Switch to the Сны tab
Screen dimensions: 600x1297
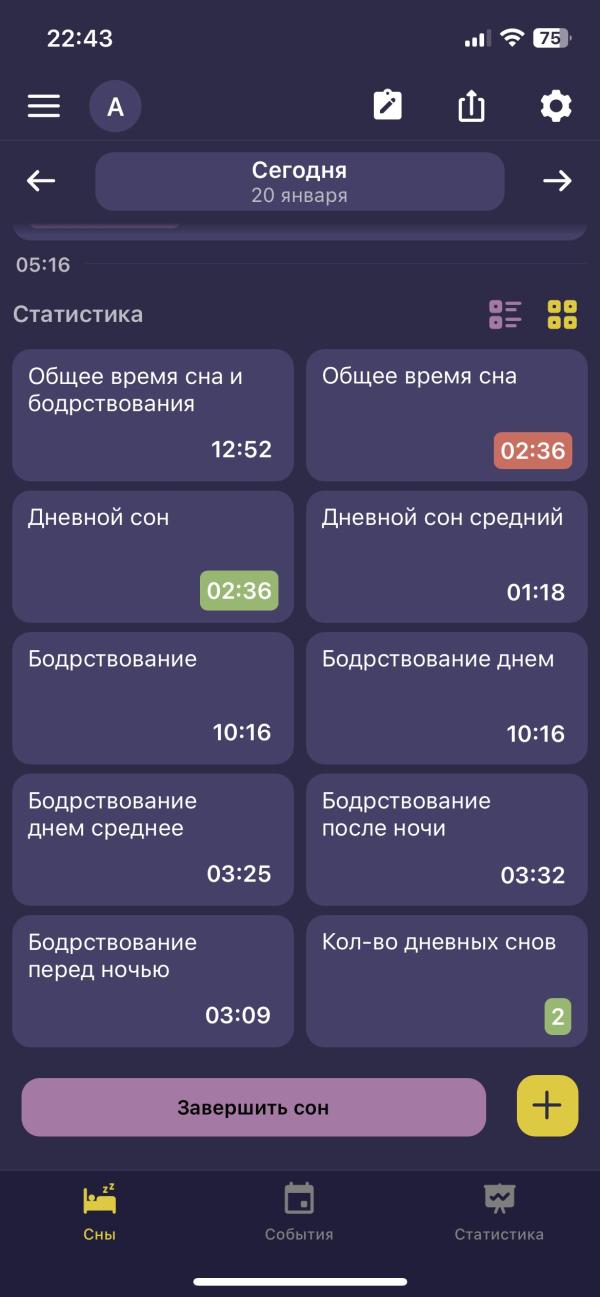coord(99,1211)
